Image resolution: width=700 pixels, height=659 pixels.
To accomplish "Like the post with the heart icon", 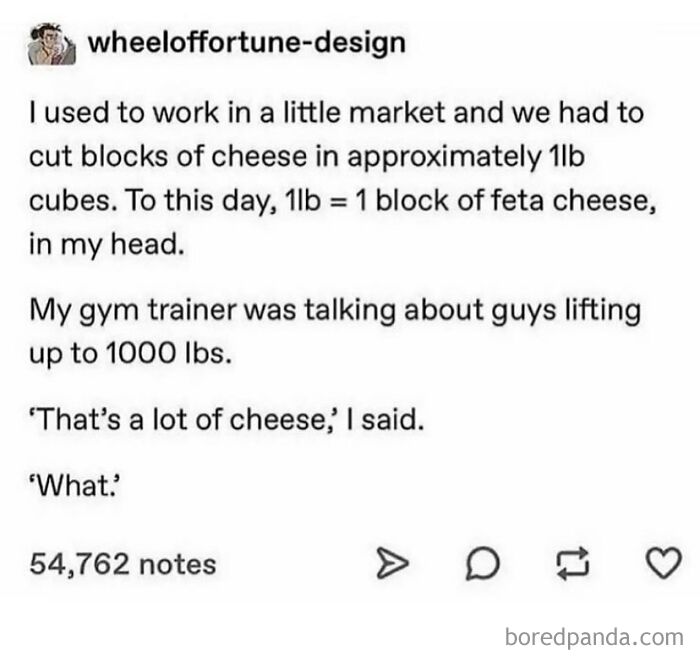I will (664, 563).
